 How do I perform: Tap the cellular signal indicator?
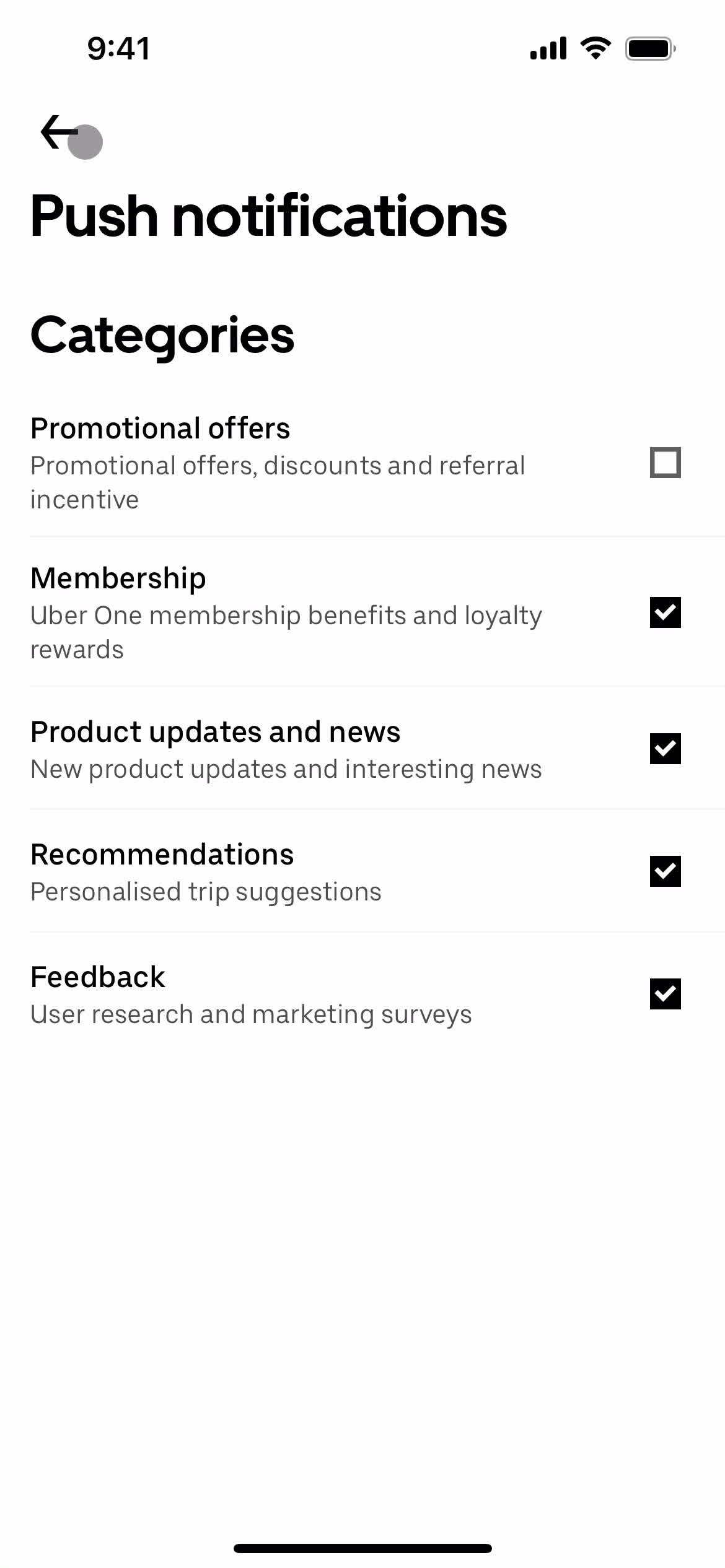click(548, 48)
